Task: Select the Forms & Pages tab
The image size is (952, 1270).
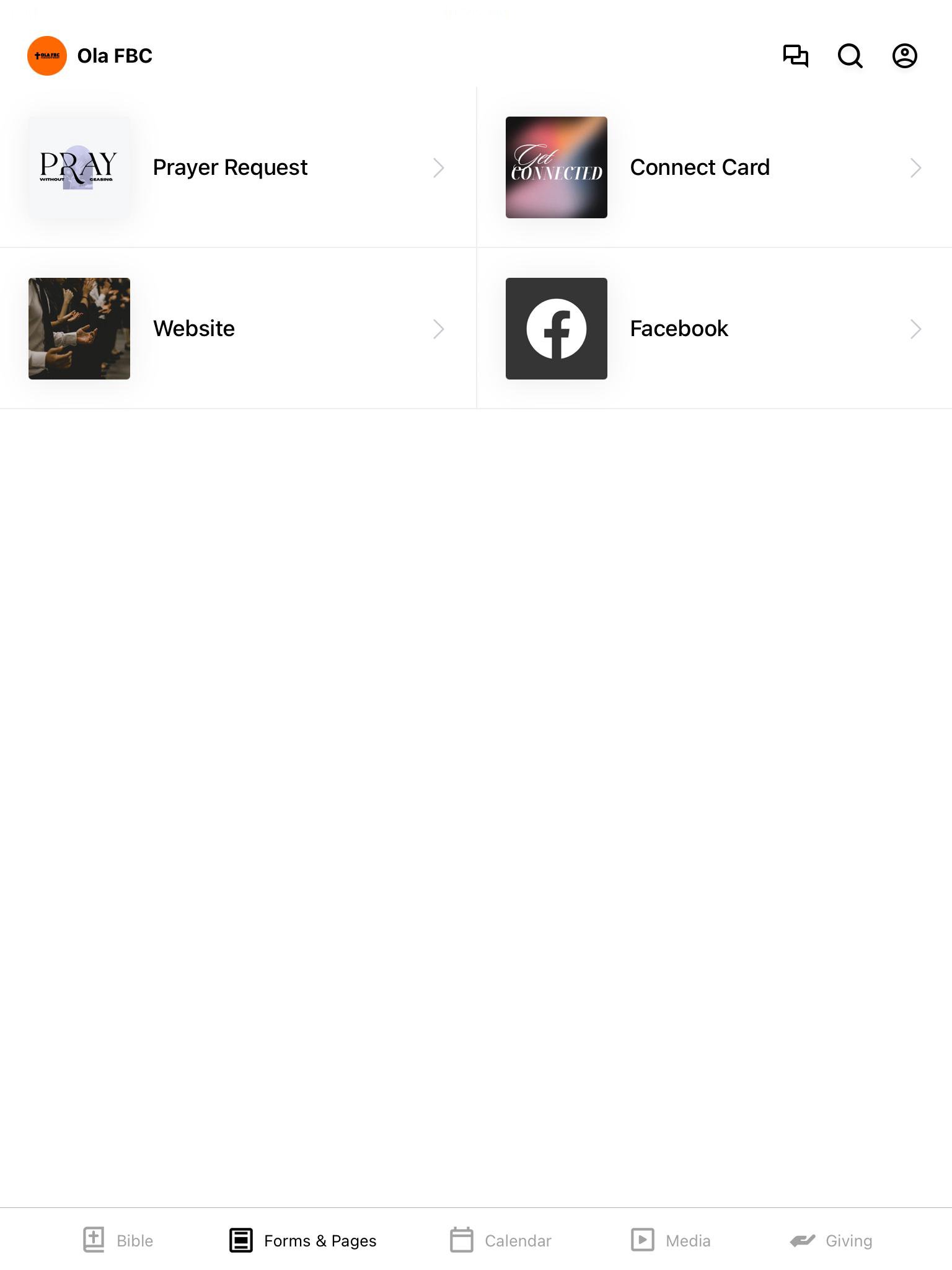Action: point(303,1240)
